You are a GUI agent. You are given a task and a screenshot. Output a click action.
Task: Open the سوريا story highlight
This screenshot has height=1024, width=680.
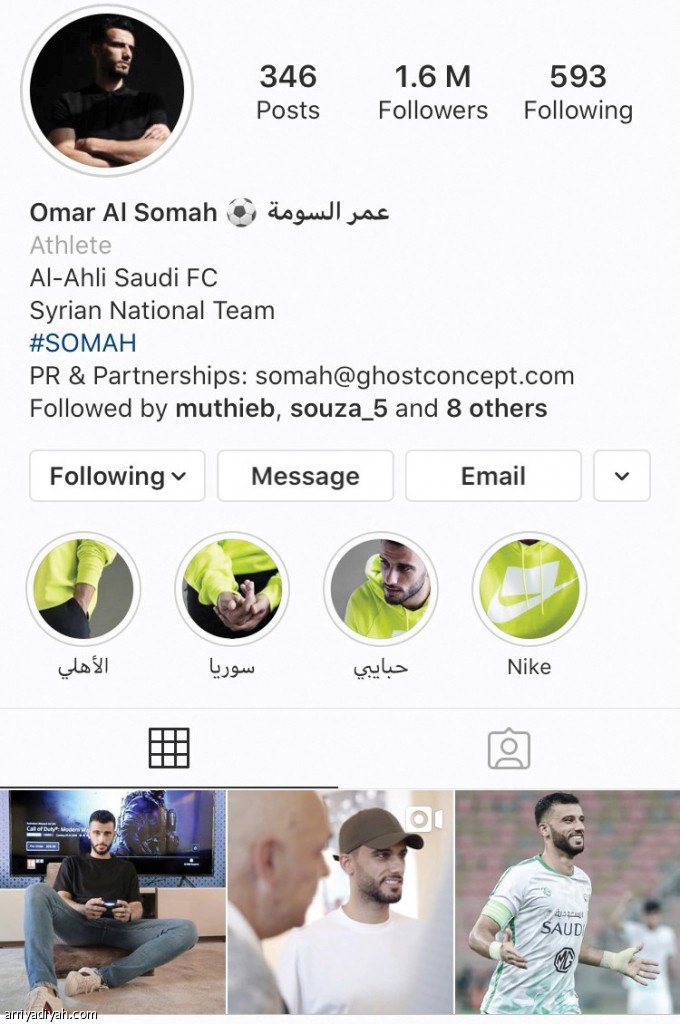pyautogui.click(x=231, y=589)
